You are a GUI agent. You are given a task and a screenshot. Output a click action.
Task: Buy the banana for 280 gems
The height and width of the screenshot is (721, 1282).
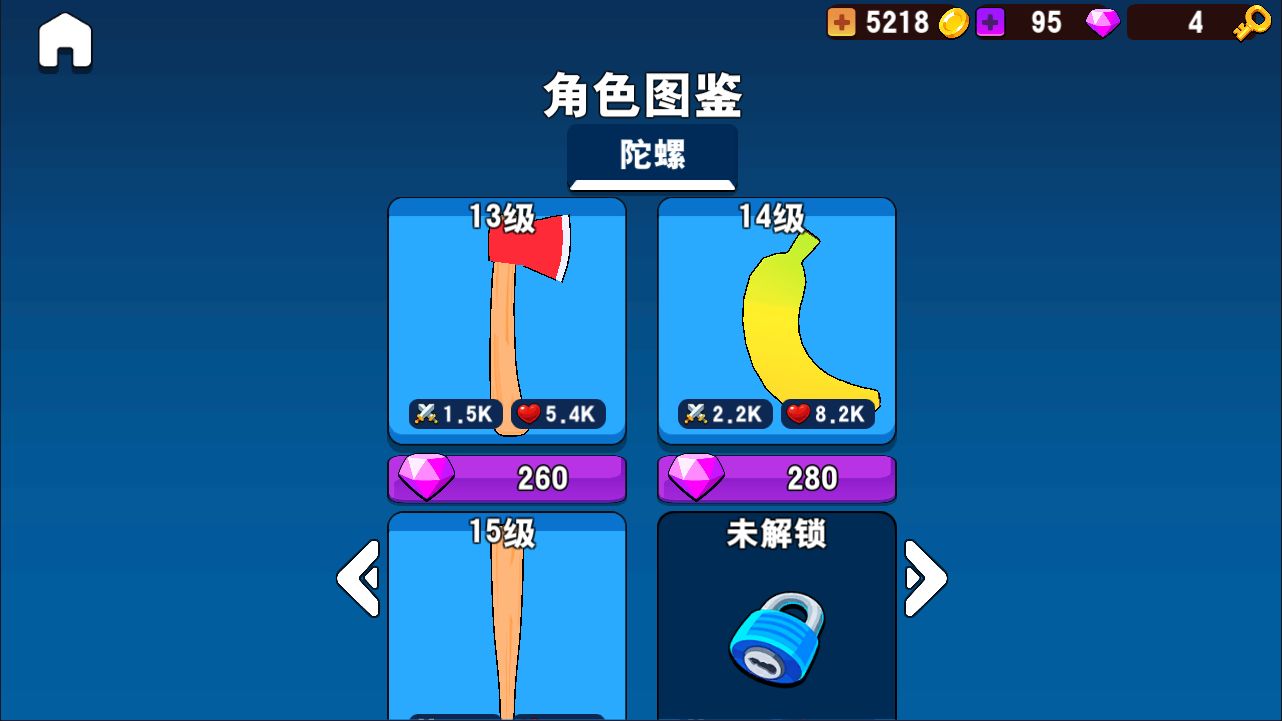tap(776, 479)
